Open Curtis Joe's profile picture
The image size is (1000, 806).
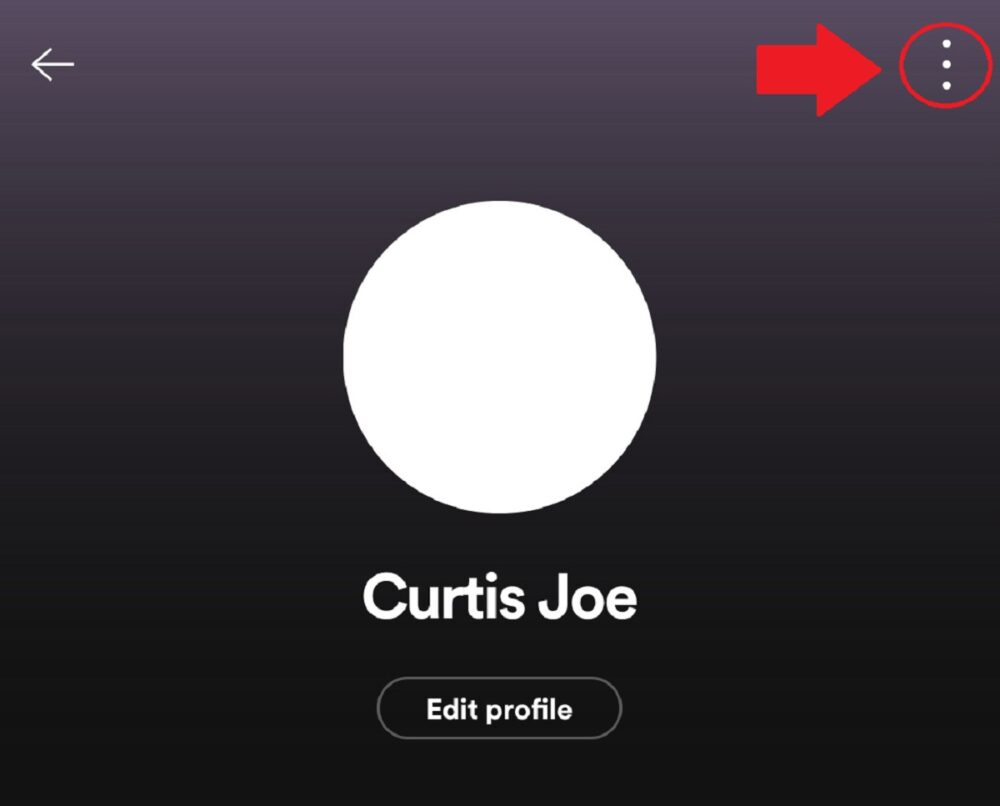click(x=499, y=357)
